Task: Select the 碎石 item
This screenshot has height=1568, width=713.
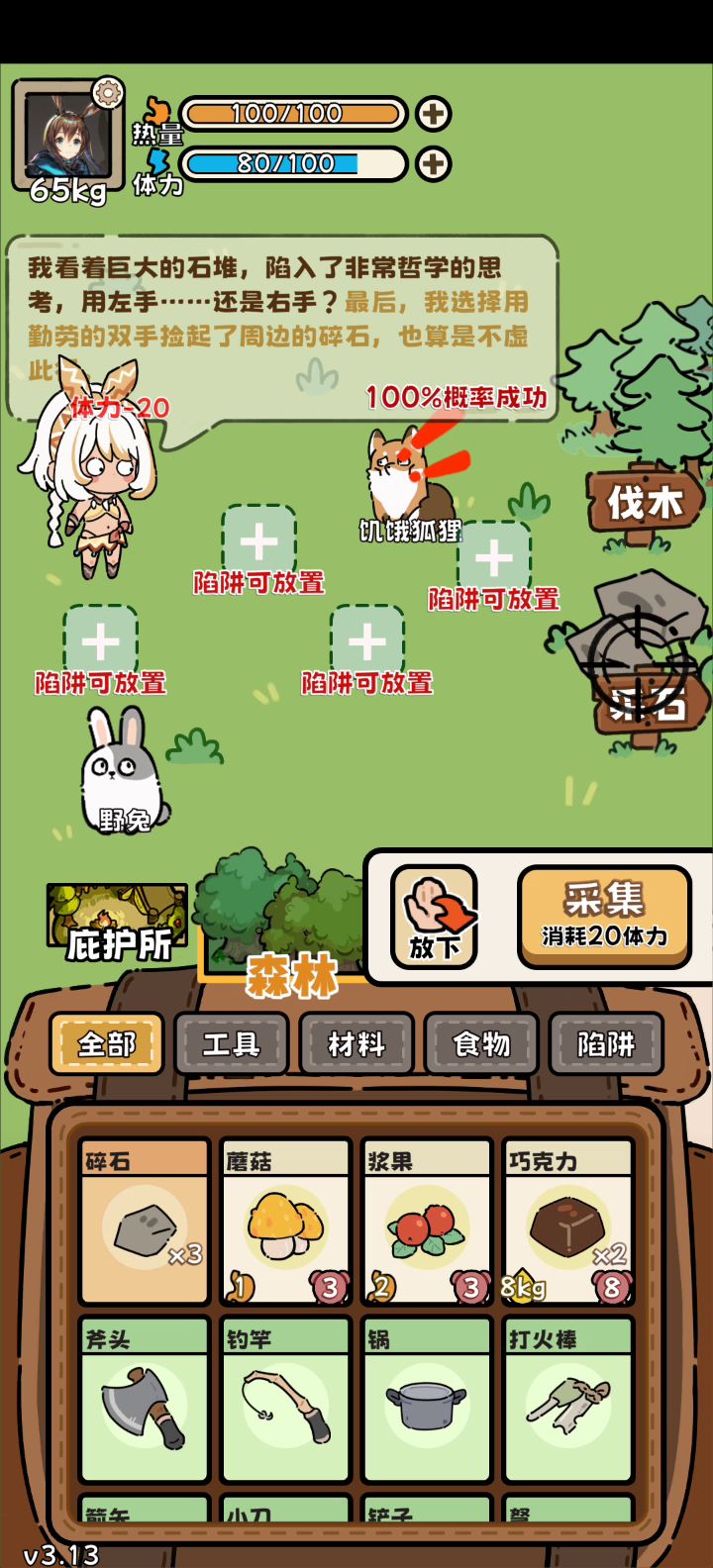Action: 145,1223
